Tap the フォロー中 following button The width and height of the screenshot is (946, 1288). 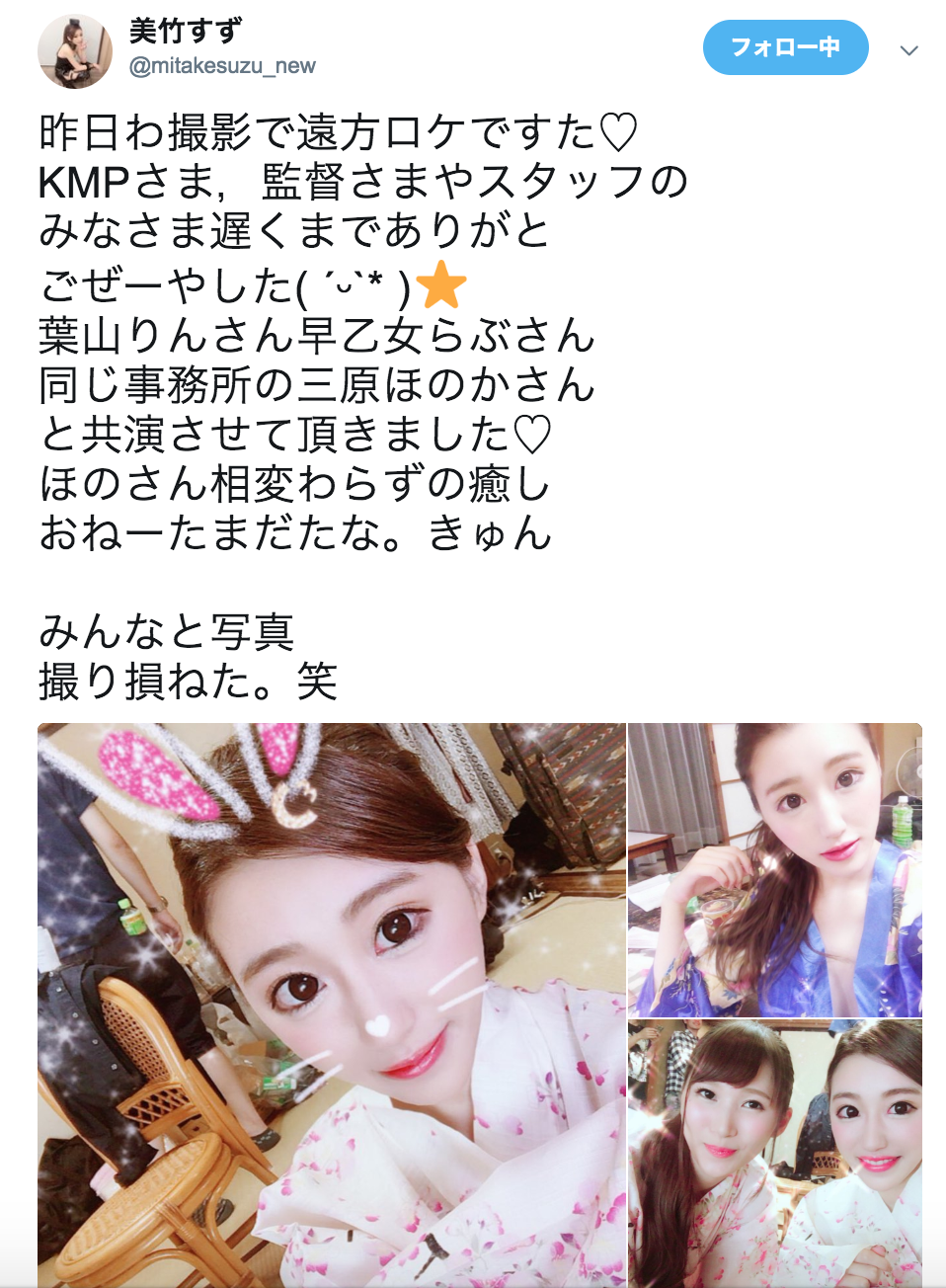tap(785, 47)
